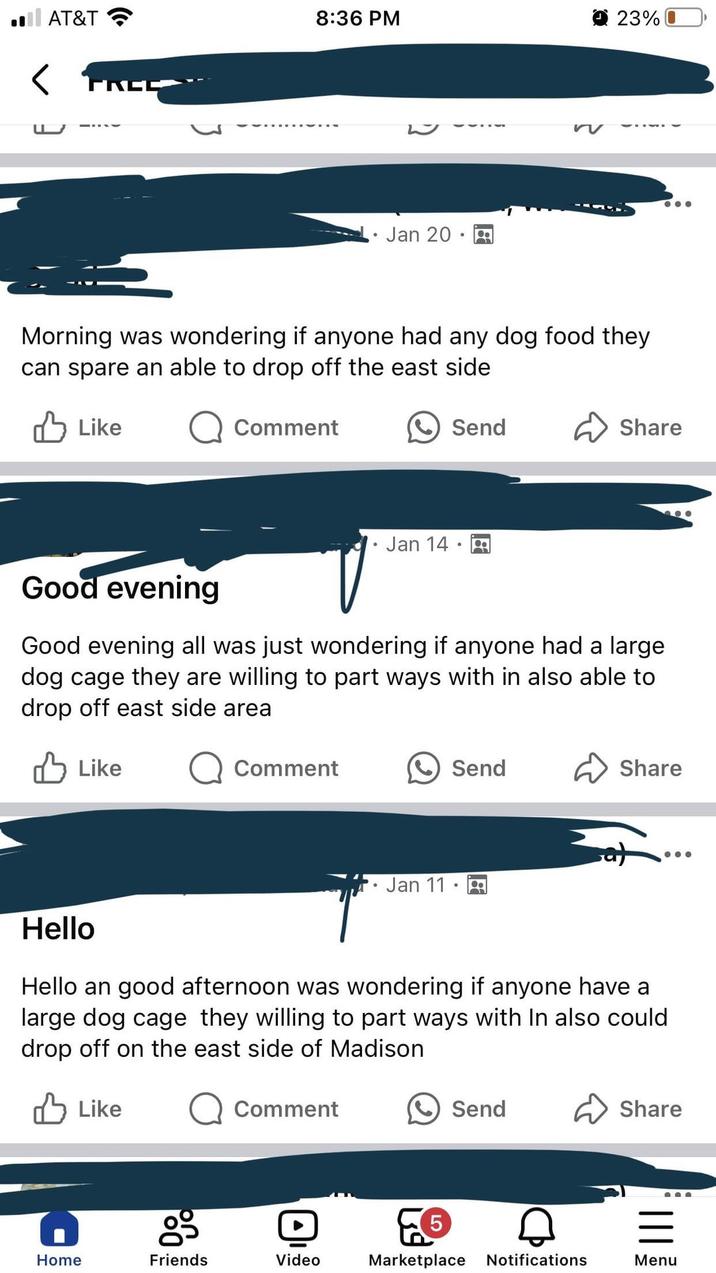Switch to the Friends tab
This screenshot has height=1273, width=716.
click(178, 1238)
